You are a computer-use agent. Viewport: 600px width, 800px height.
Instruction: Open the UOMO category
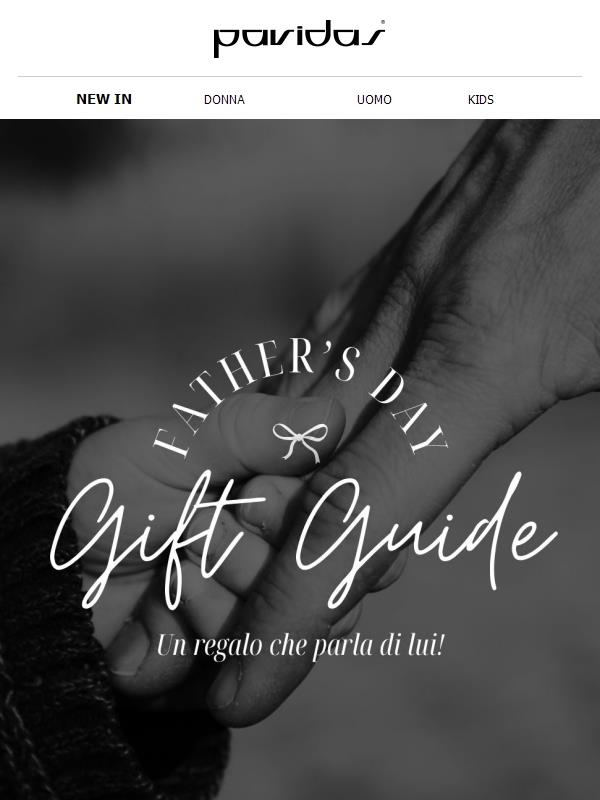(x=374, y=100)
